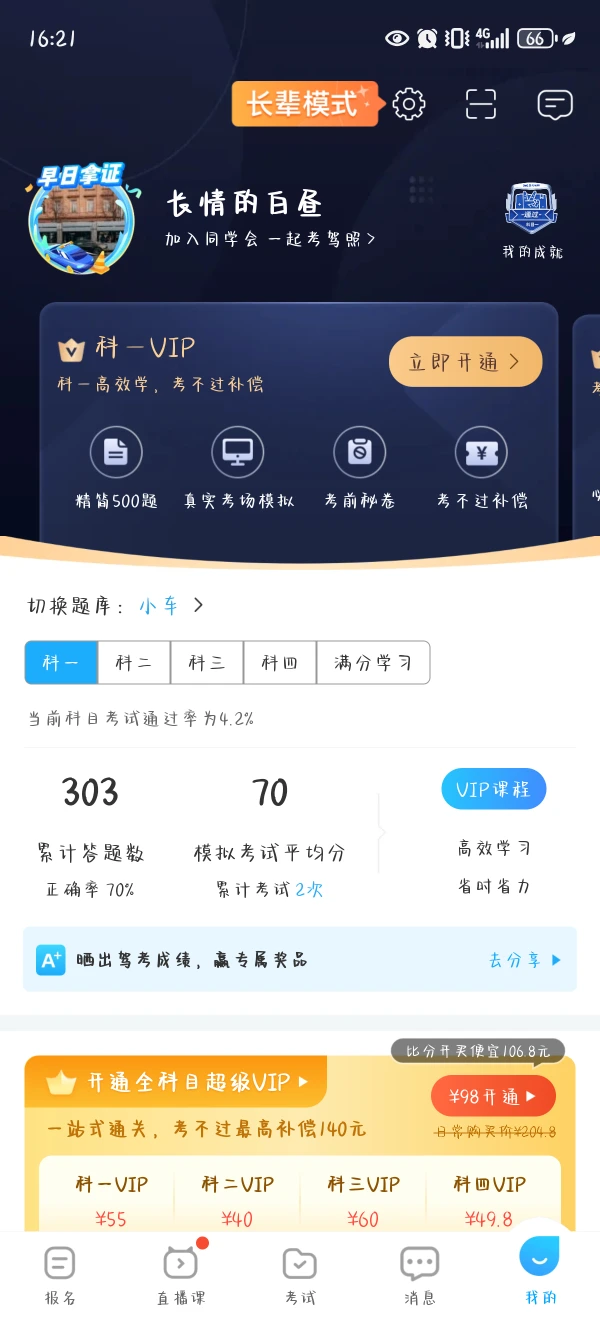Select the 科二 tab
Screen dimensions: 600x1326
134,663
